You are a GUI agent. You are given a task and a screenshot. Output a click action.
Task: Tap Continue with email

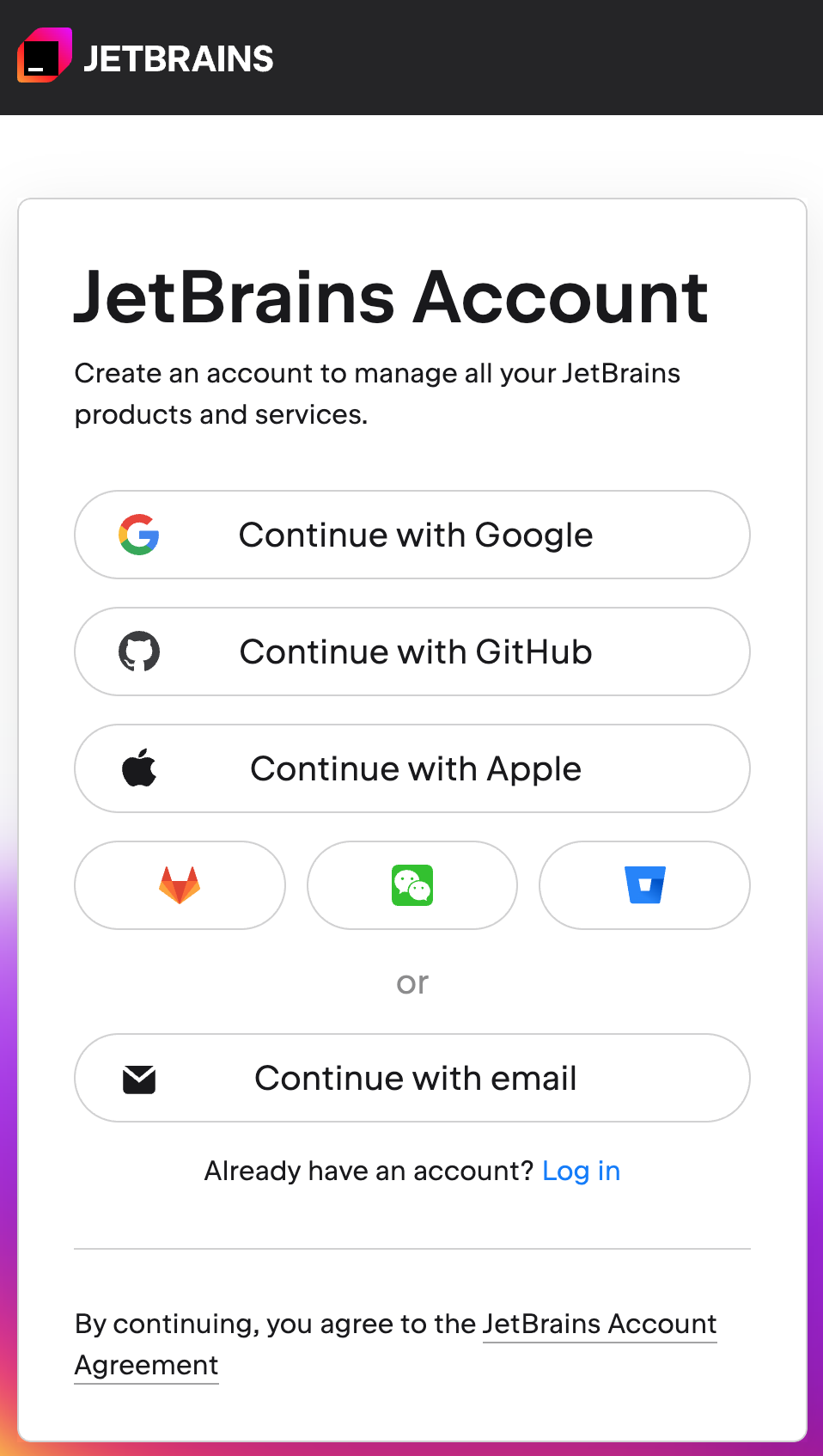(412, 1078)
